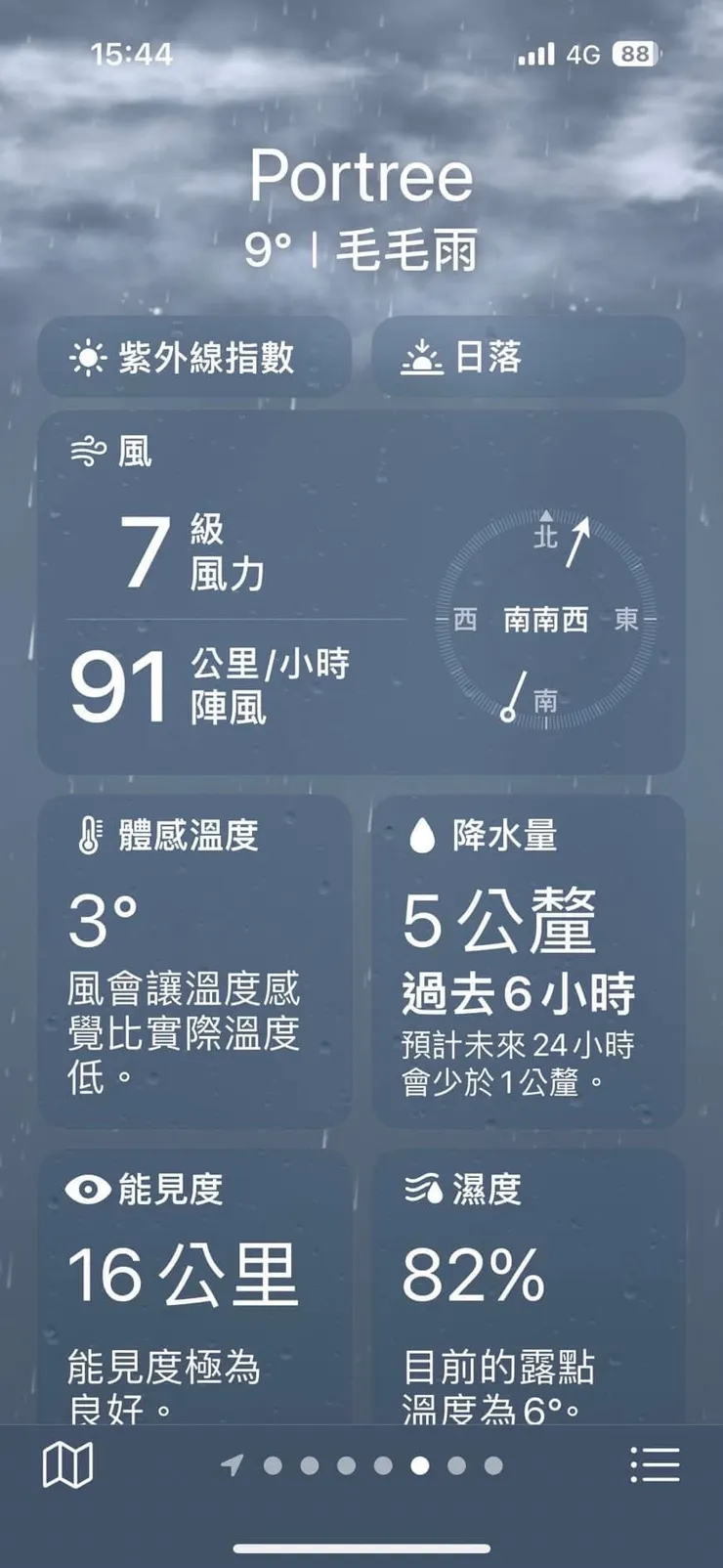
Task: Click the sun icon on the 紫外線指數 chip
Action: point(88,358)
